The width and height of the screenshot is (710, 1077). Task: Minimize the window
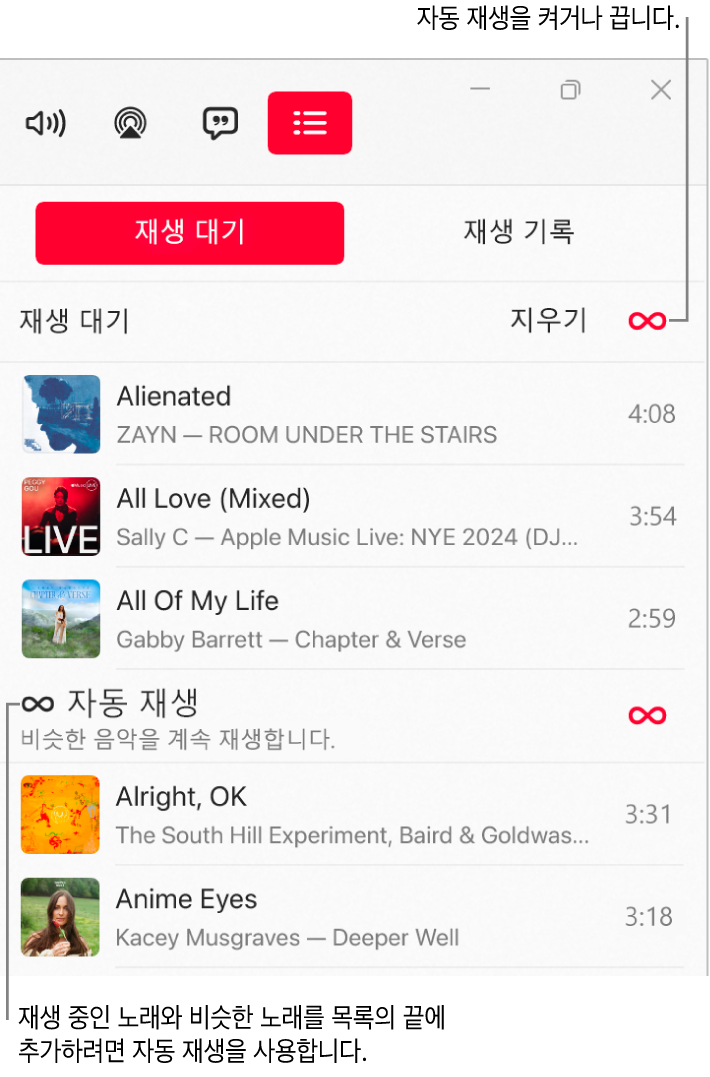[x=480, y=89]
